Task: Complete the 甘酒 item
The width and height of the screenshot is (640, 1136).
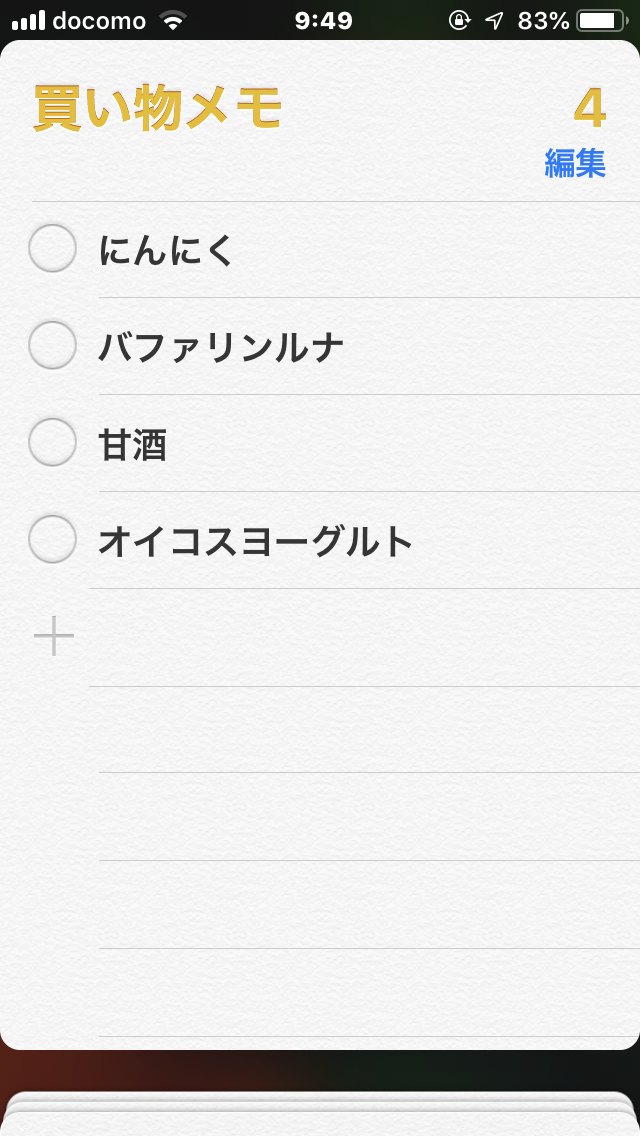Action: (x=52, y=442)
